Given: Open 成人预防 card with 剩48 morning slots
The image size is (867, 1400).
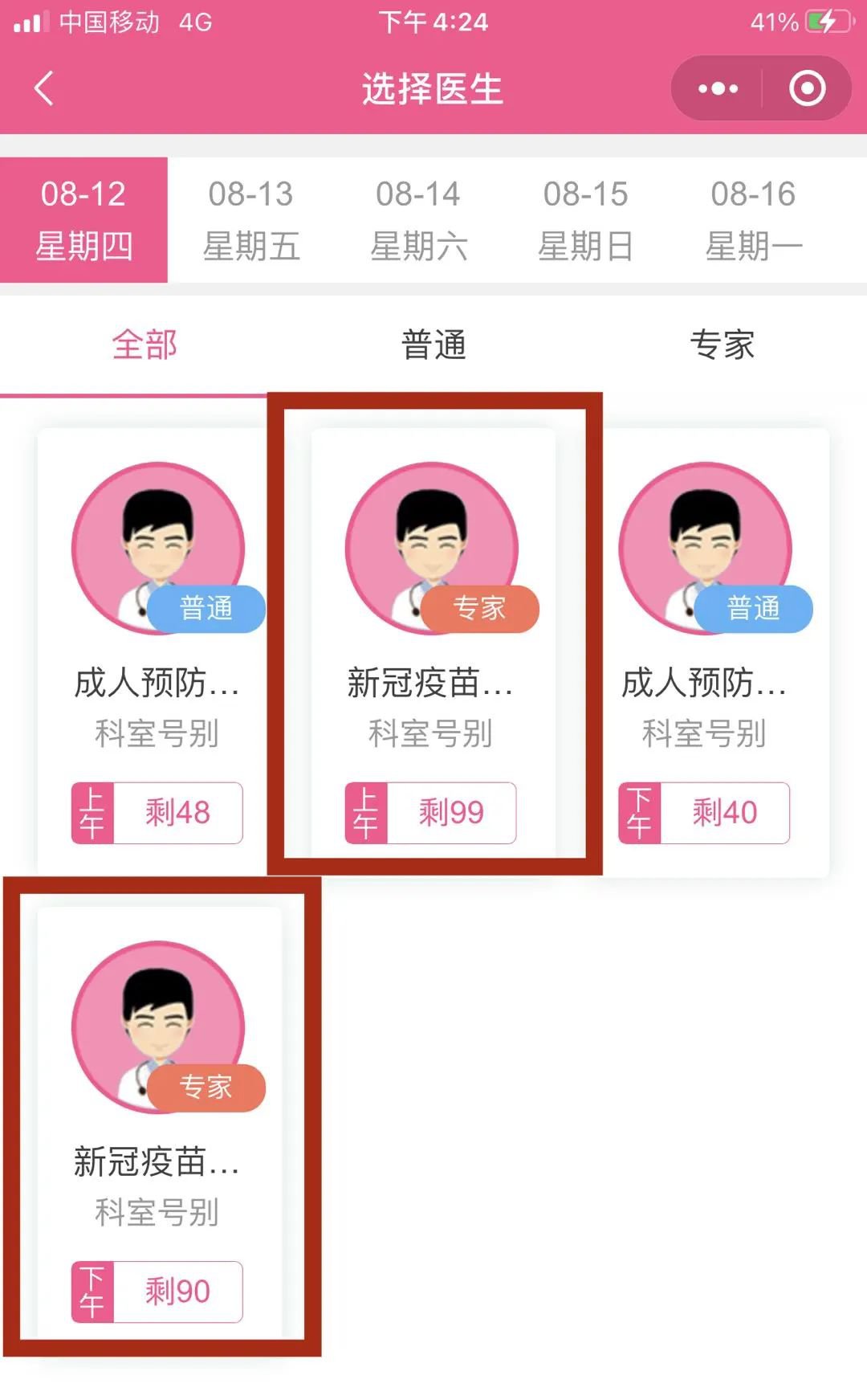Looking at the screenshot, I should coord(157,651).
